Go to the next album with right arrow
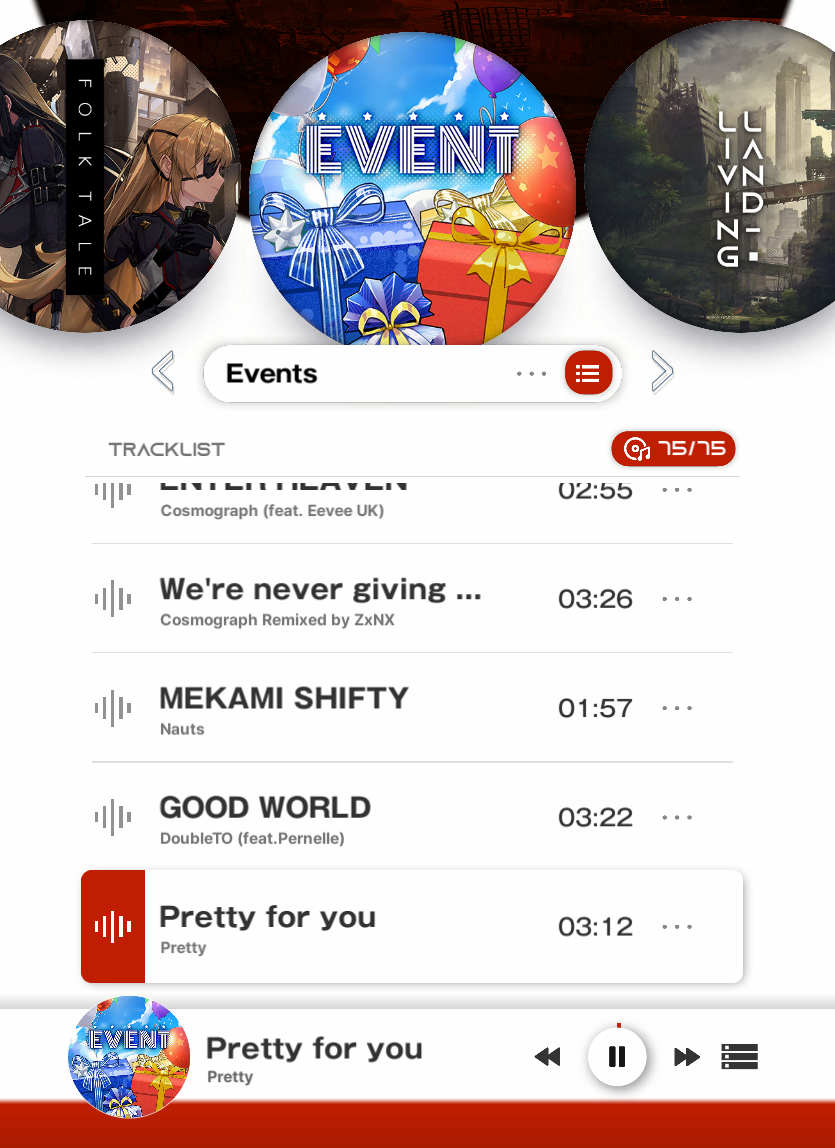The height and width of the screenshot is (1148, 835). tap(661, 373)
